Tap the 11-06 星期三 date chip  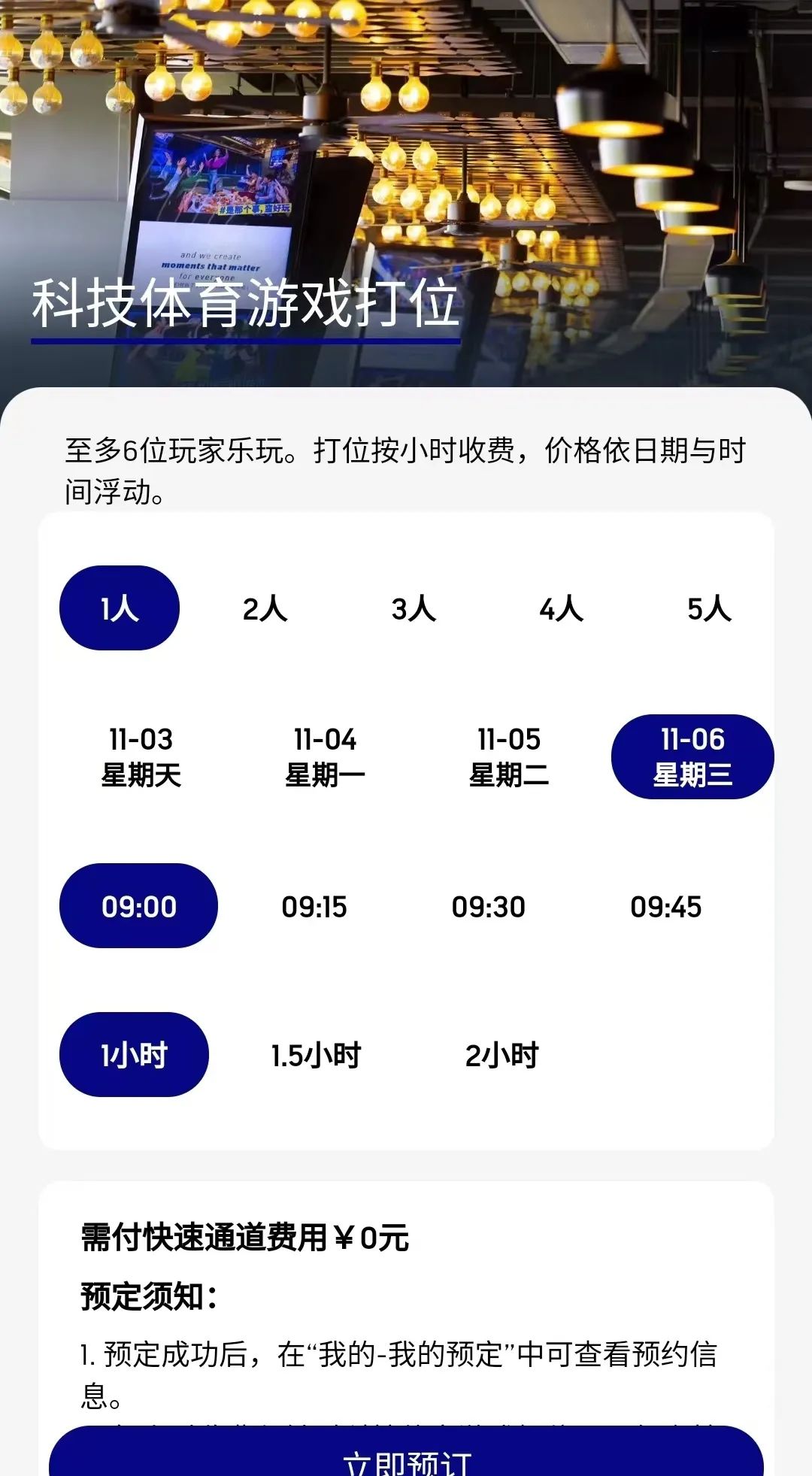point(692,756)
